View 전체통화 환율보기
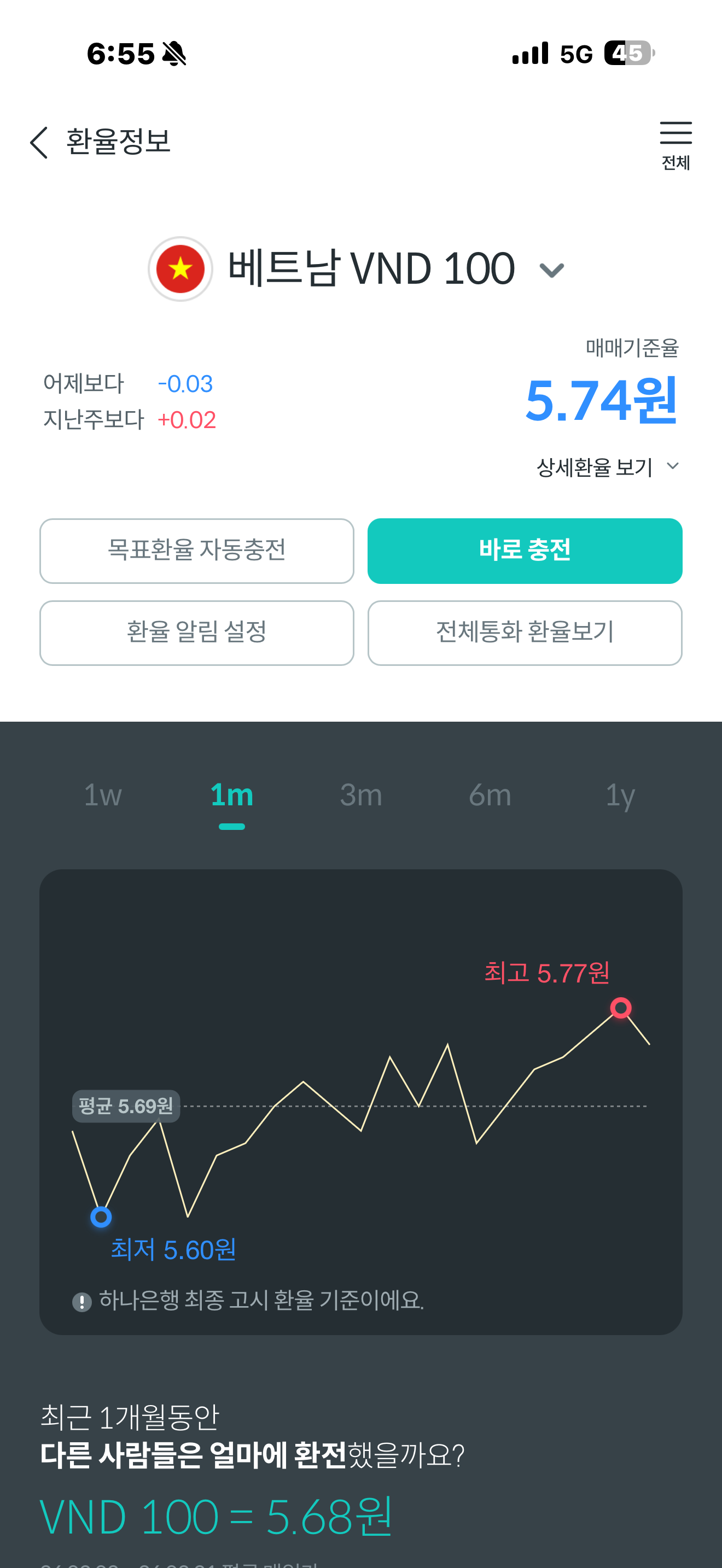 coord(524,633)
